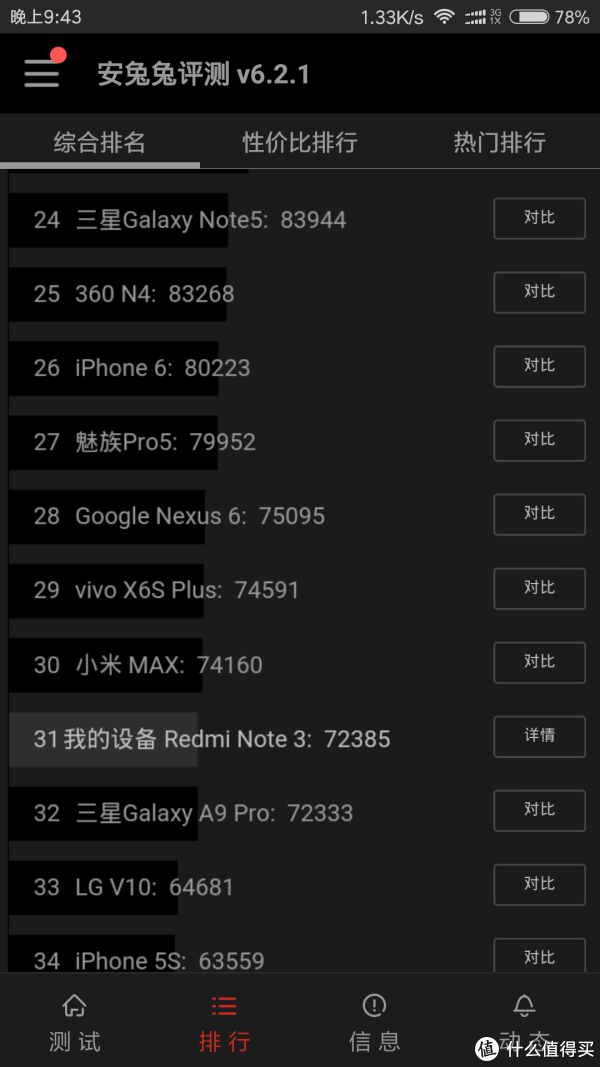Open the 动态 bottom tab
The height and width of the screenshot is (1067, 600).
coord(524,1021)
